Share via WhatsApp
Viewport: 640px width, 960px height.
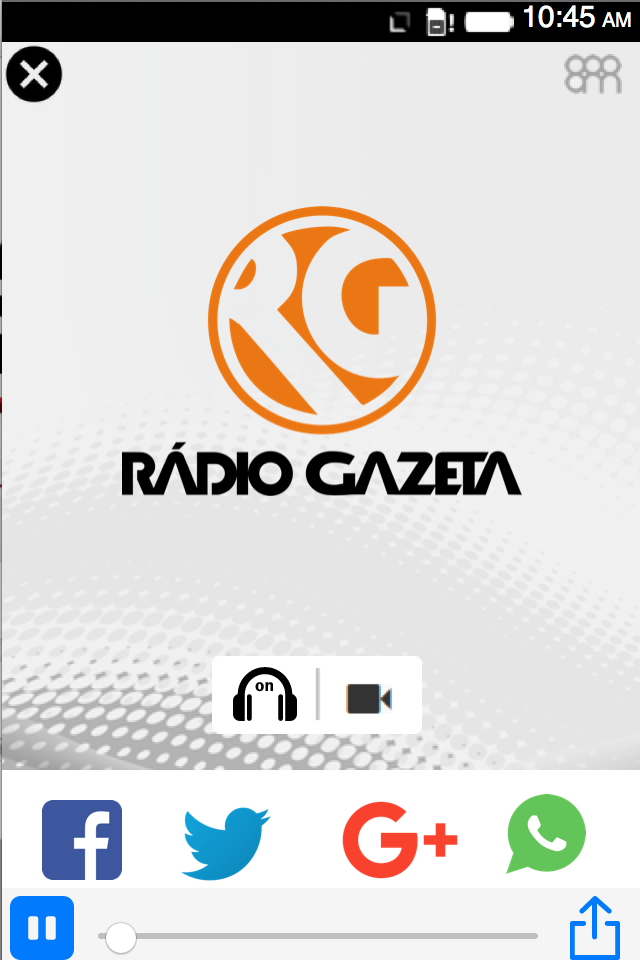[x=546, y=835]
